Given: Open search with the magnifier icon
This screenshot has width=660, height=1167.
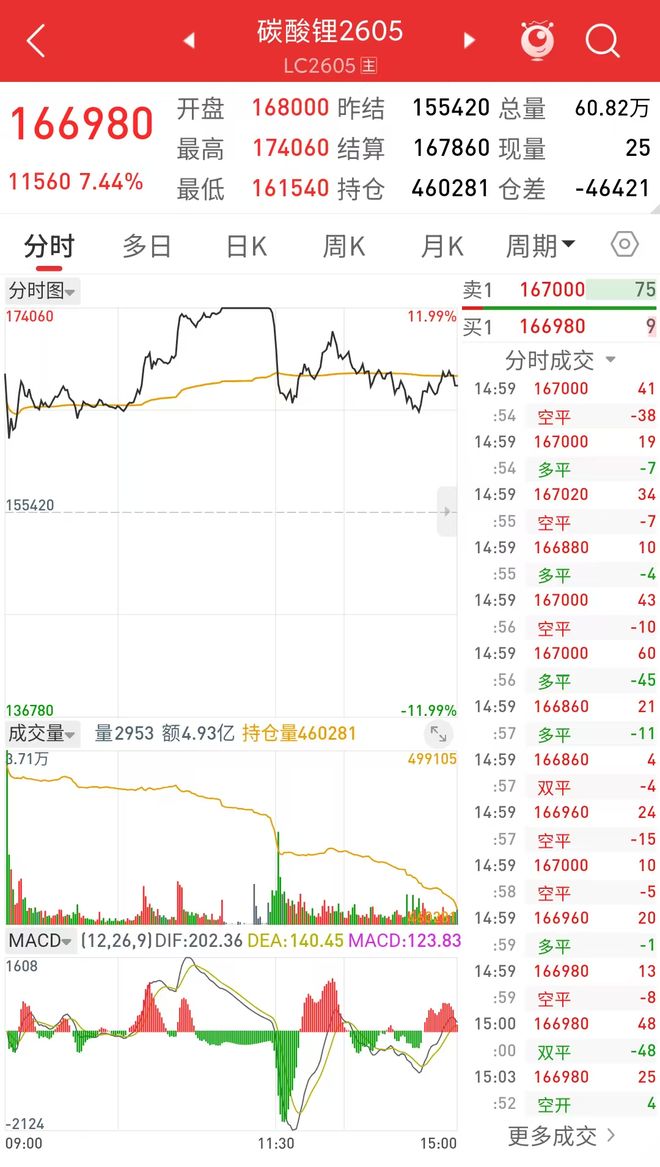Looking at the screenshot, I should coord(603,41).
